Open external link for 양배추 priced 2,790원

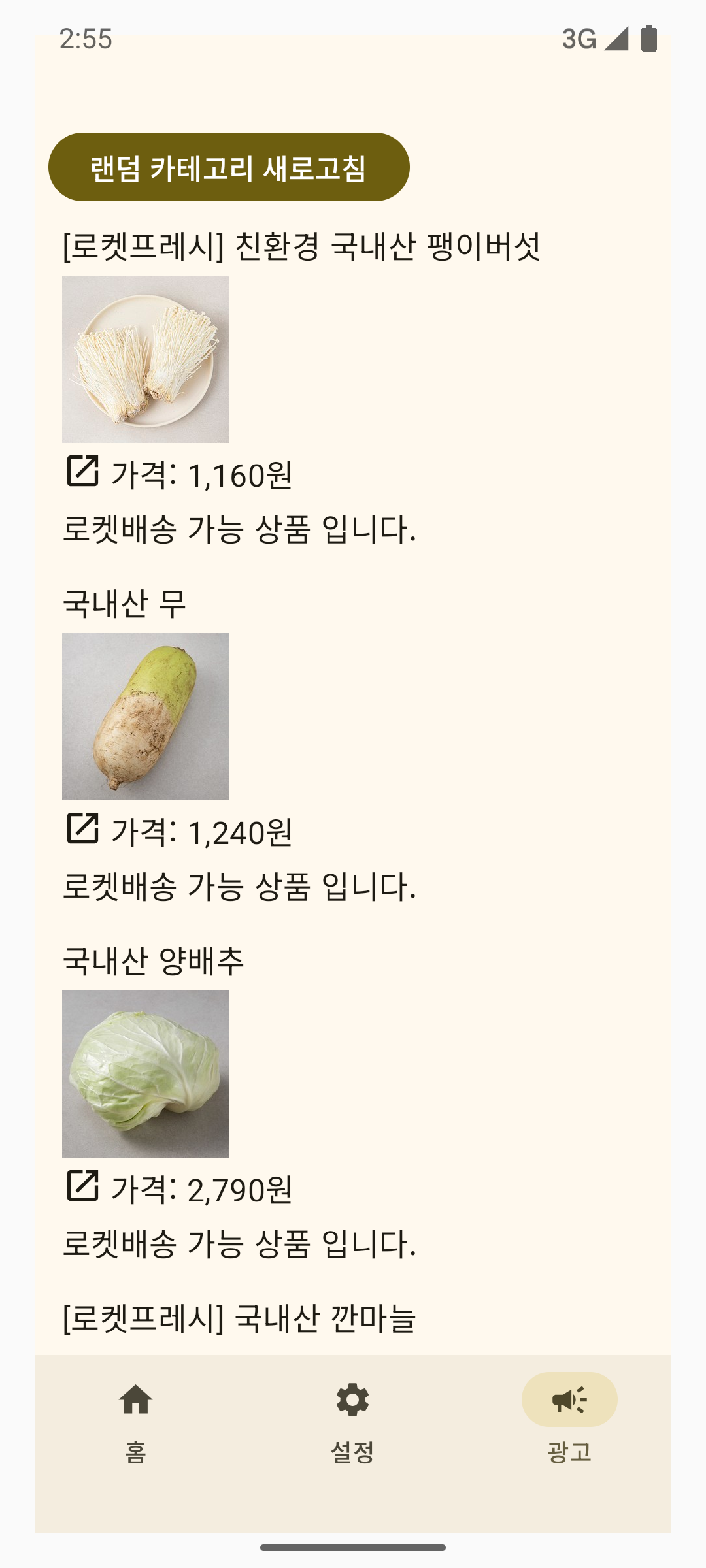(x=82, y=1186)
